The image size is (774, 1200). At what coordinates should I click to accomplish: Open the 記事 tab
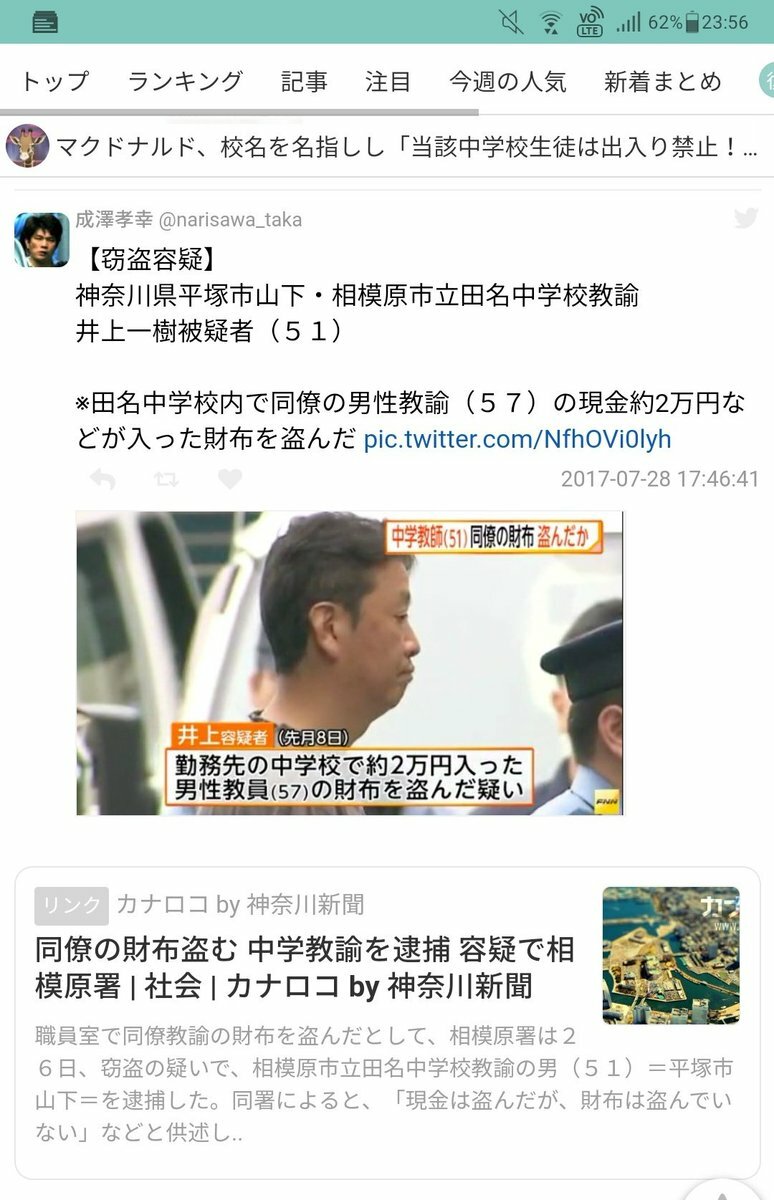coord(303,81)
